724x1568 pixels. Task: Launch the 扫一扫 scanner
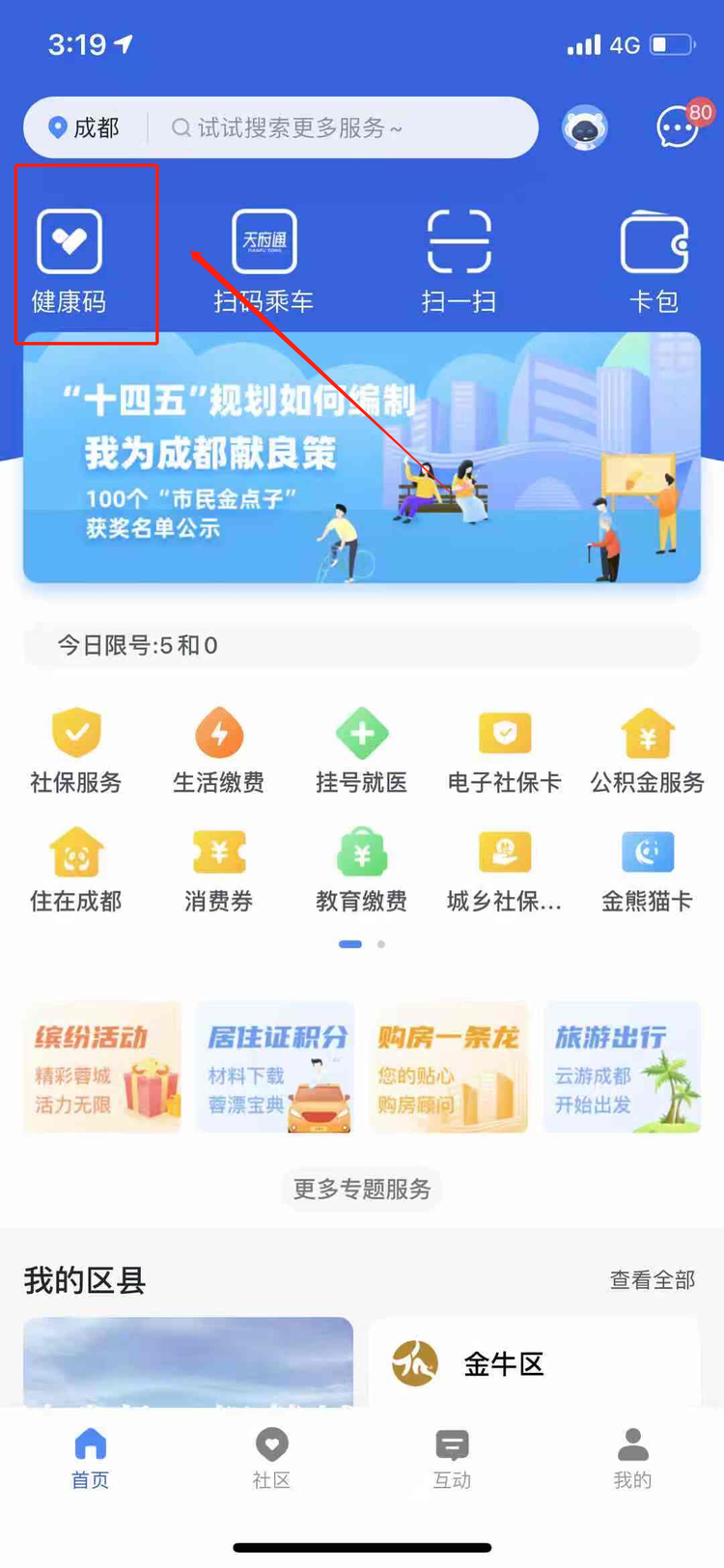(x=459, y=259)
